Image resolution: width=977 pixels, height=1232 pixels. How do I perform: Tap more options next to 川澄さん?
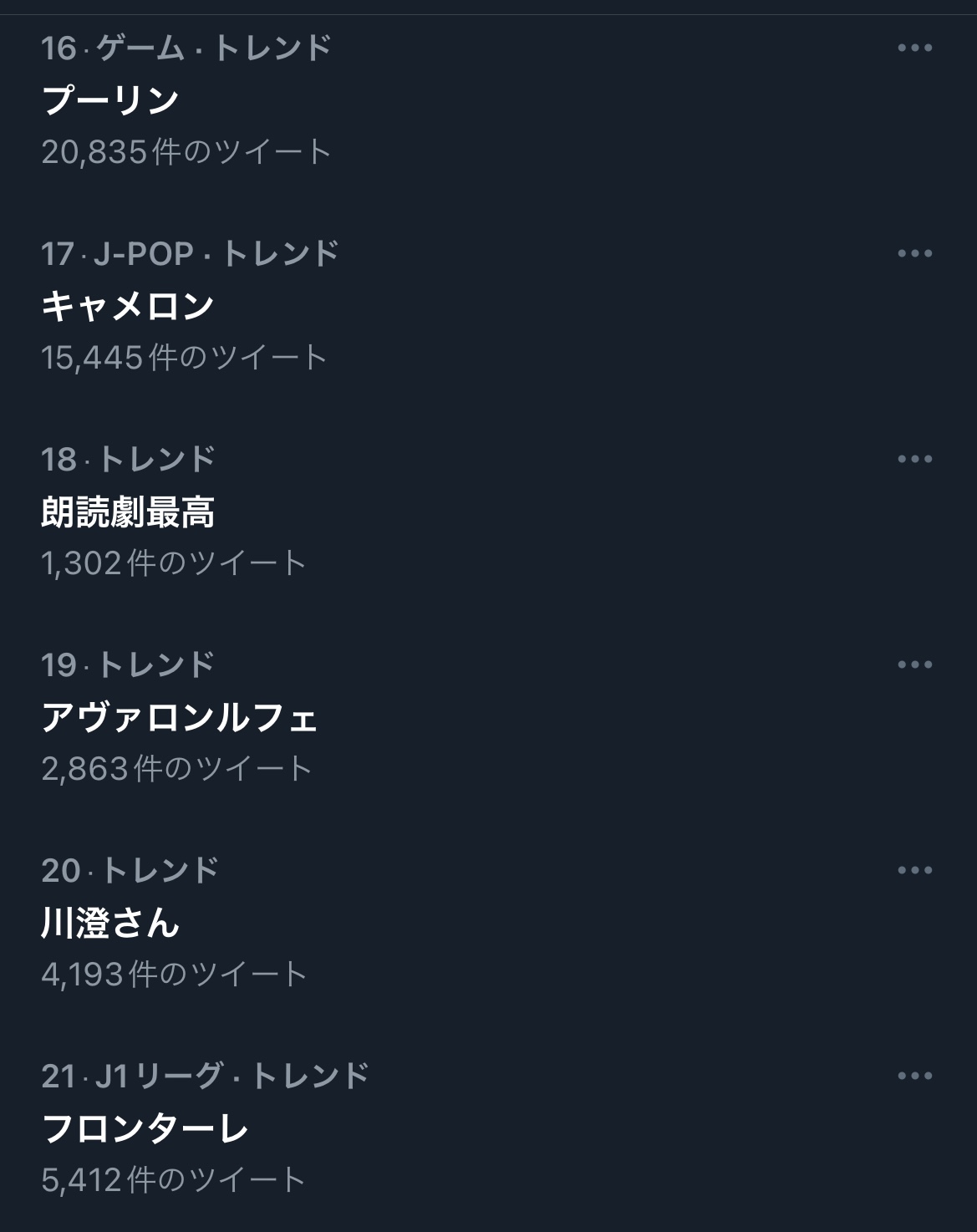(914, 870)
